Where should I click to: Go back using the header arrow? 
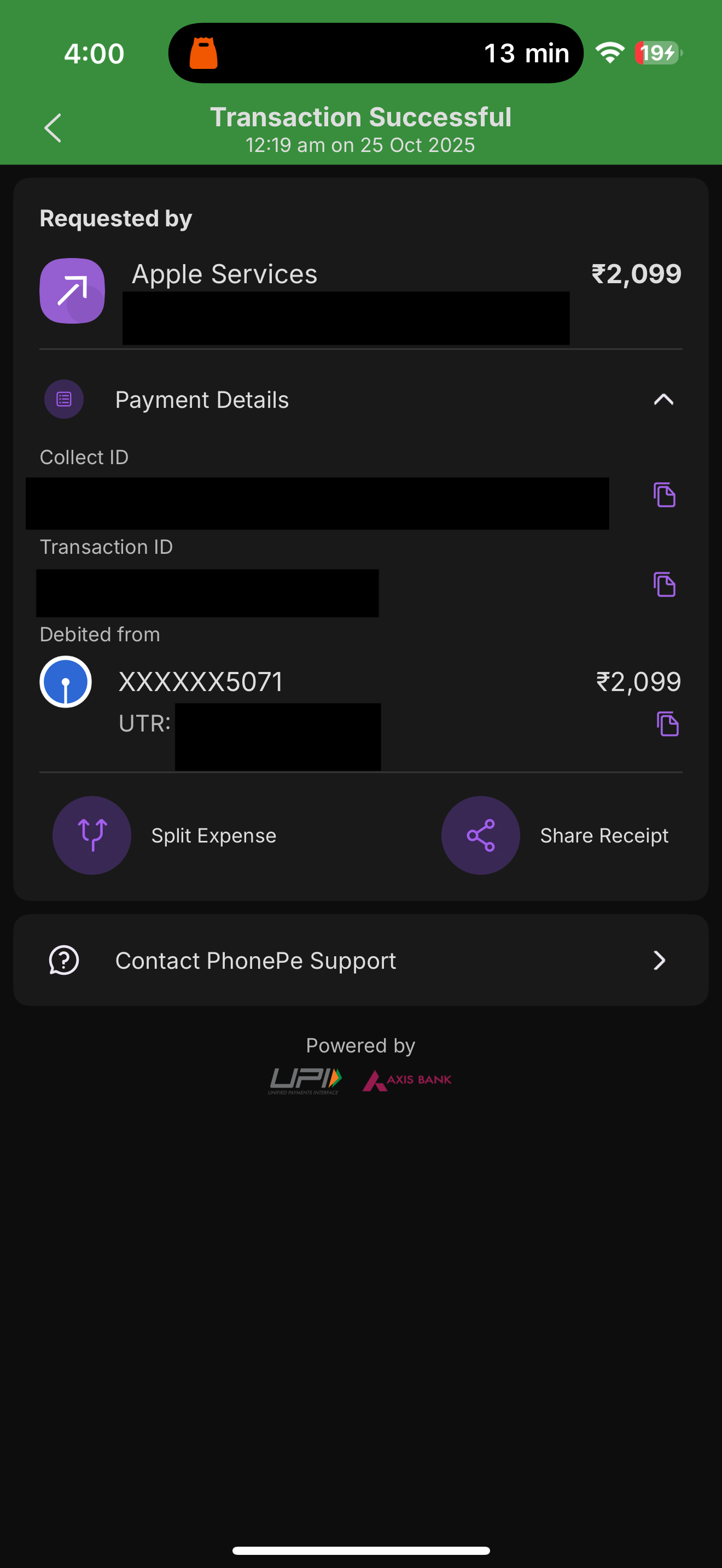[x=53, y=128]
